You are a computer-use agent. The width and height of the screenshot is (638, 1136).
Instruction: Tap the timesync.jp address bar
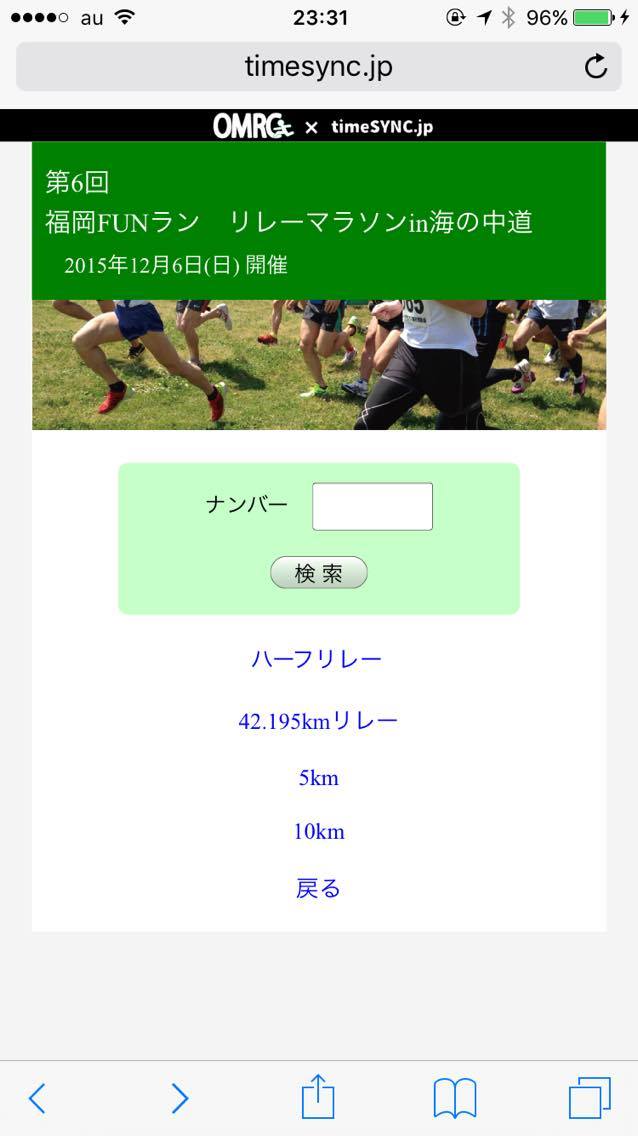pos(318,67)
